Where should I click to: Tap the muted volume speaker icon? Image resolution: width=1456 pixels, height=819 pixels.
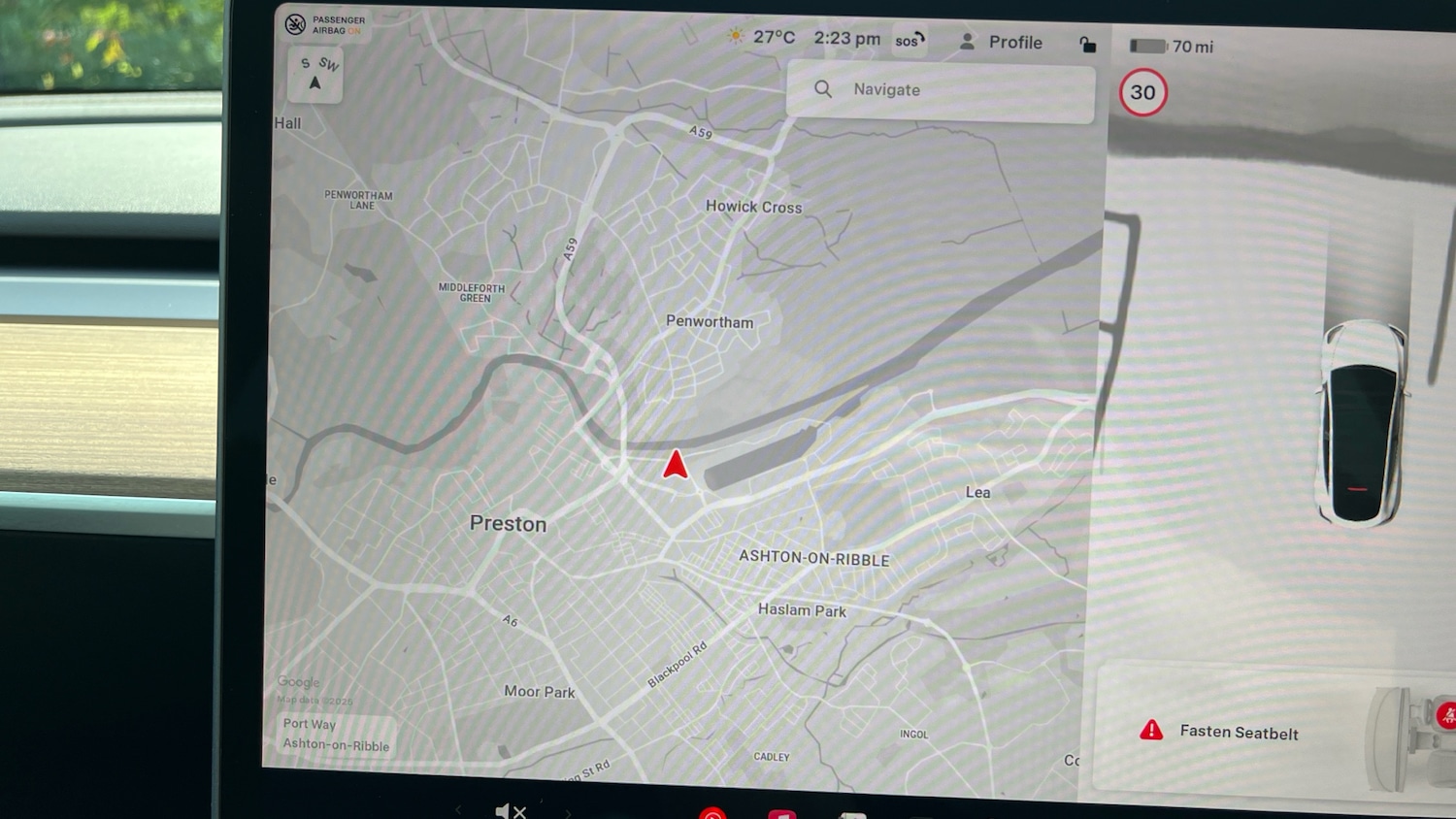click(x=510, y=810)
